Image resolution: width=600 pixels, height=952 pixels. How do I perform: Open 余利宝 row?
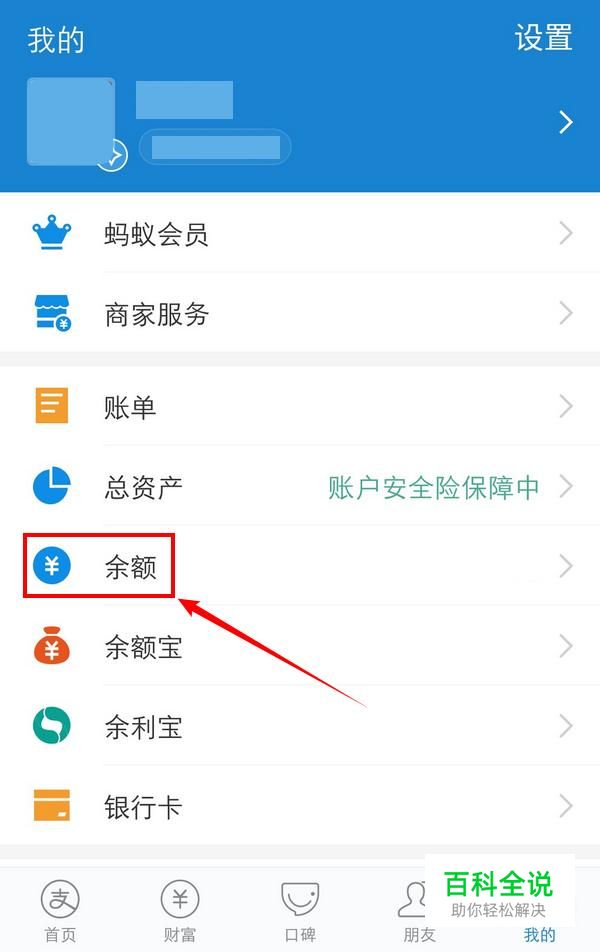coord(300,726)
